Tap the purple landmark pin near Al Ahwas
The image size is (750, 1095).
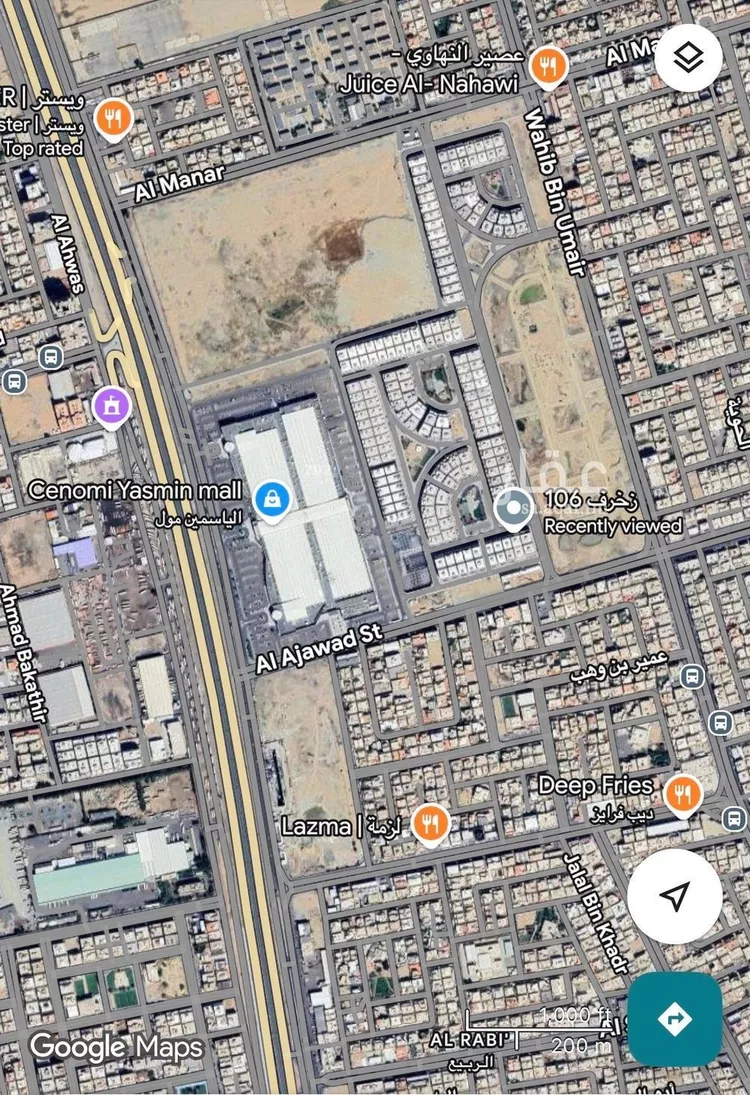(x=111, y=406)
